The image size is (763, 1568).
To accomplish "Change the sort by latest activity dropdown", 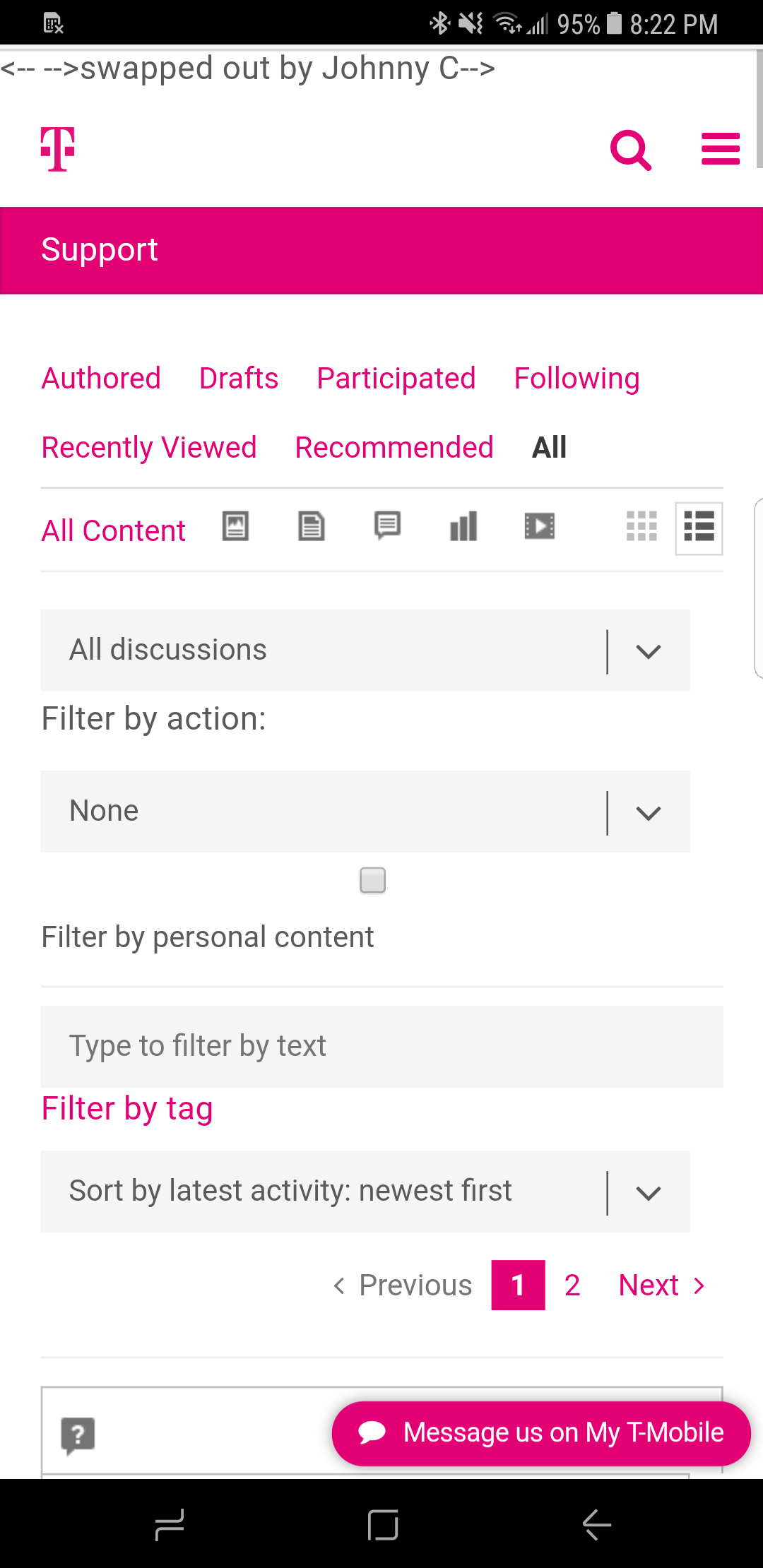I will pos(365,1192).
